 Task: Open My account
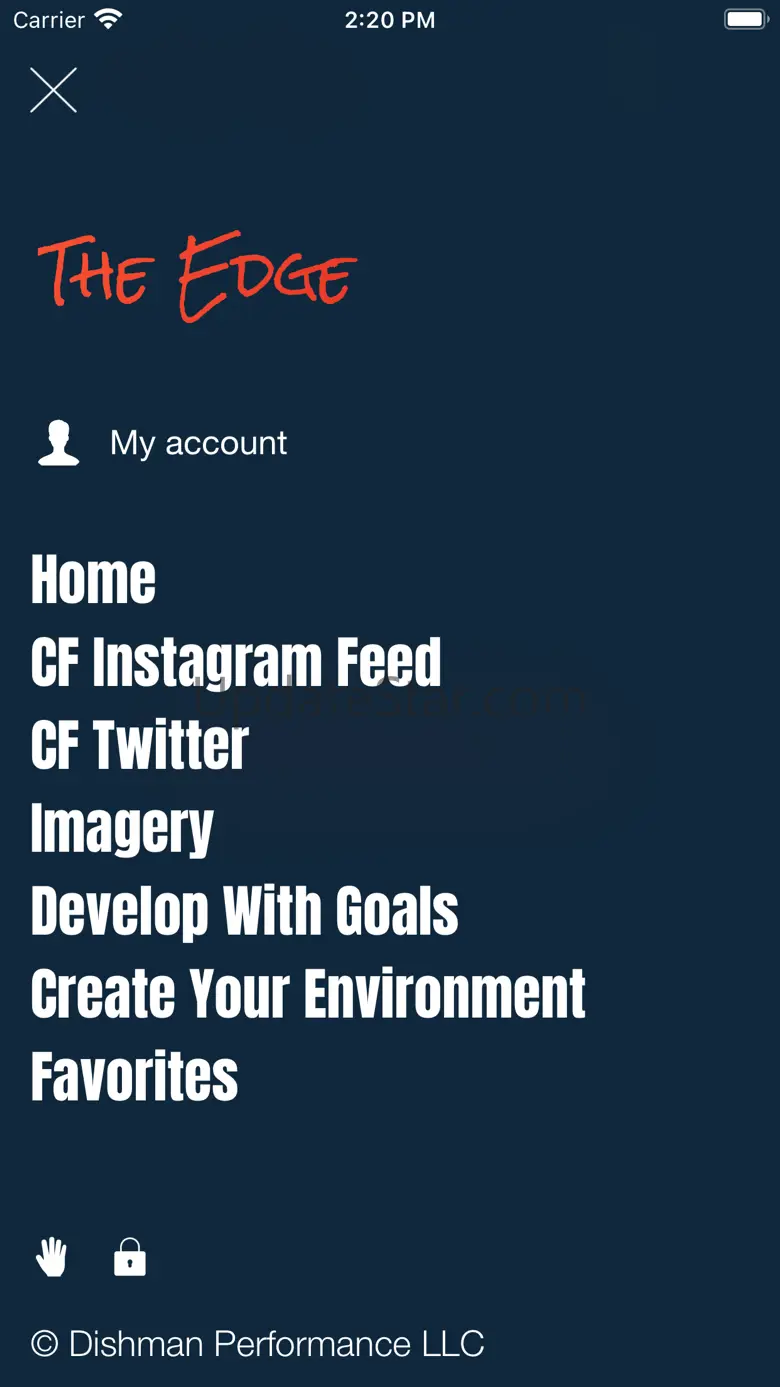tap(162, 443)
